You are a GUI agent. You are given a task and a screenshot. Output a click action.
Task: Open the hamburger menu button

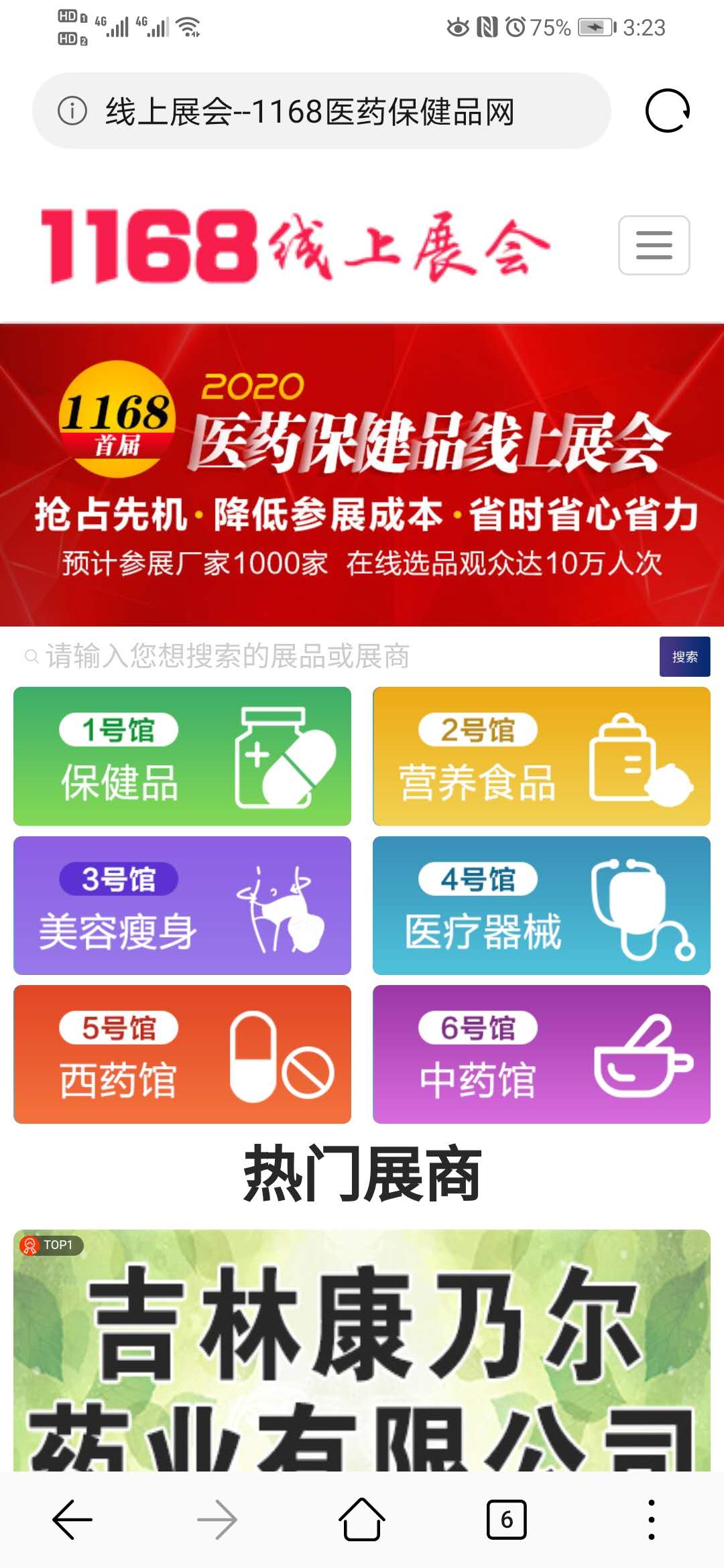tap(654, 245)
